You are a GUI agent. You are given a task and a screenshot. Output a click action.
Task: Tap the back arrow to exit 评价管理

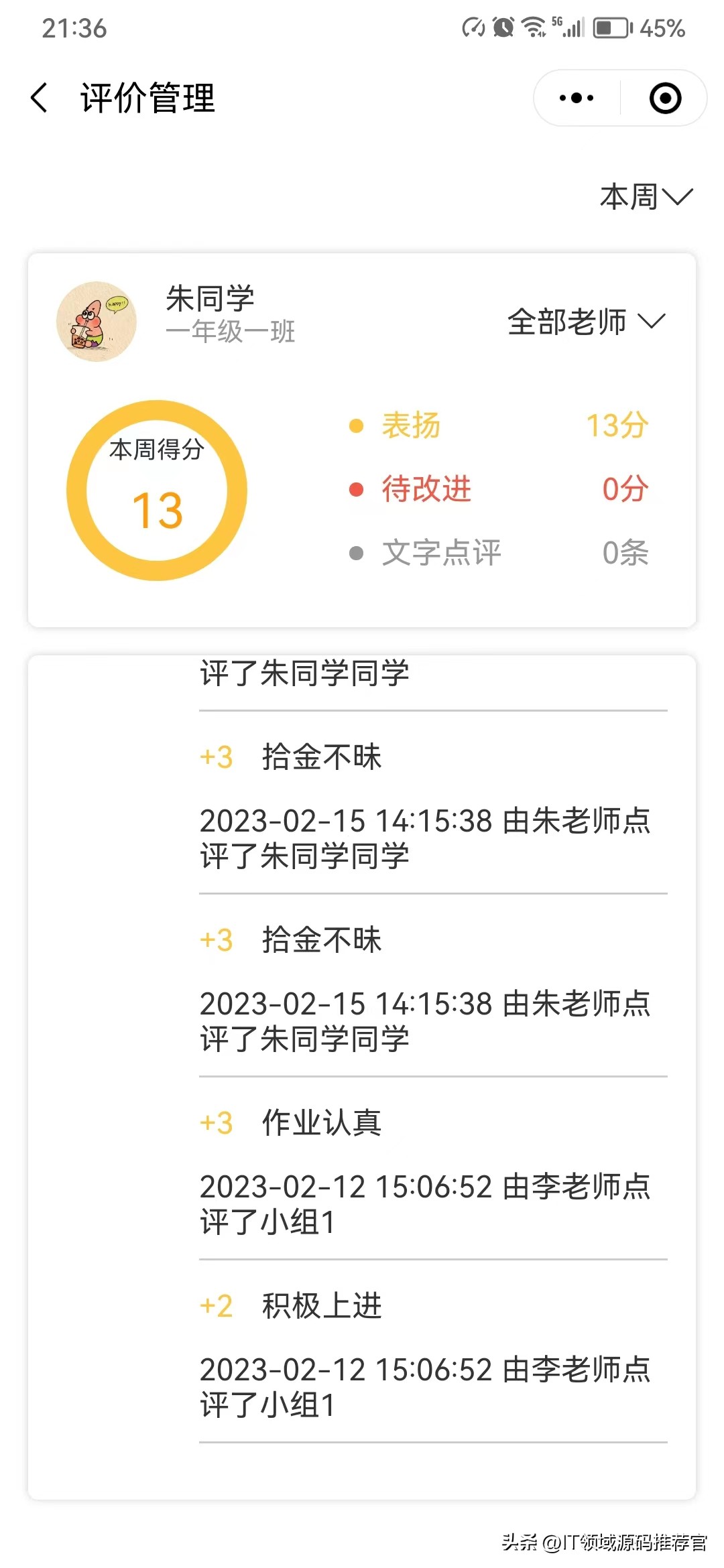(38, 98)
